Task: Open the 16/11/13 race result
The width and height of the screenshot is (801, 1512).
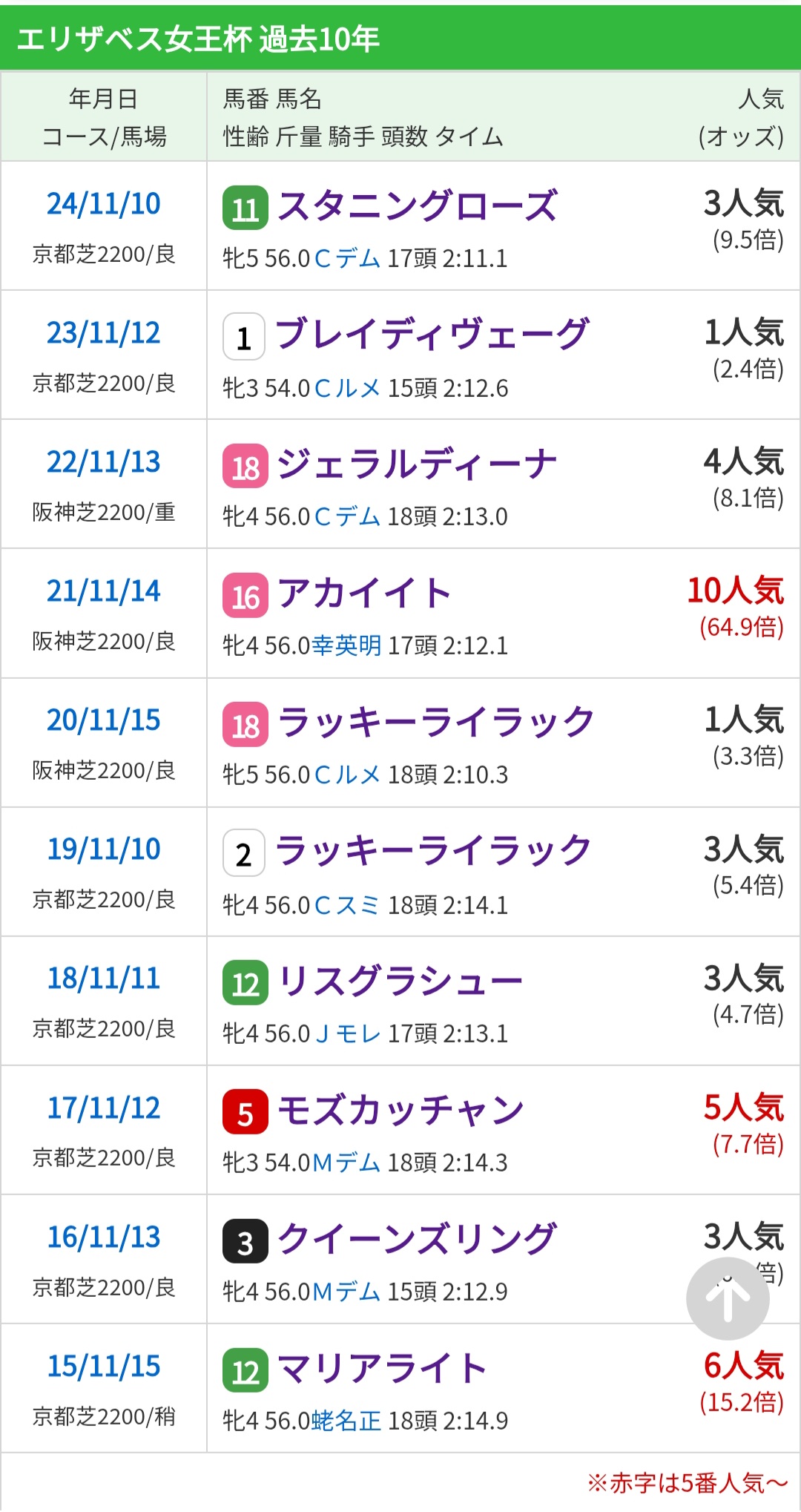Action: tap(104, 1237)
